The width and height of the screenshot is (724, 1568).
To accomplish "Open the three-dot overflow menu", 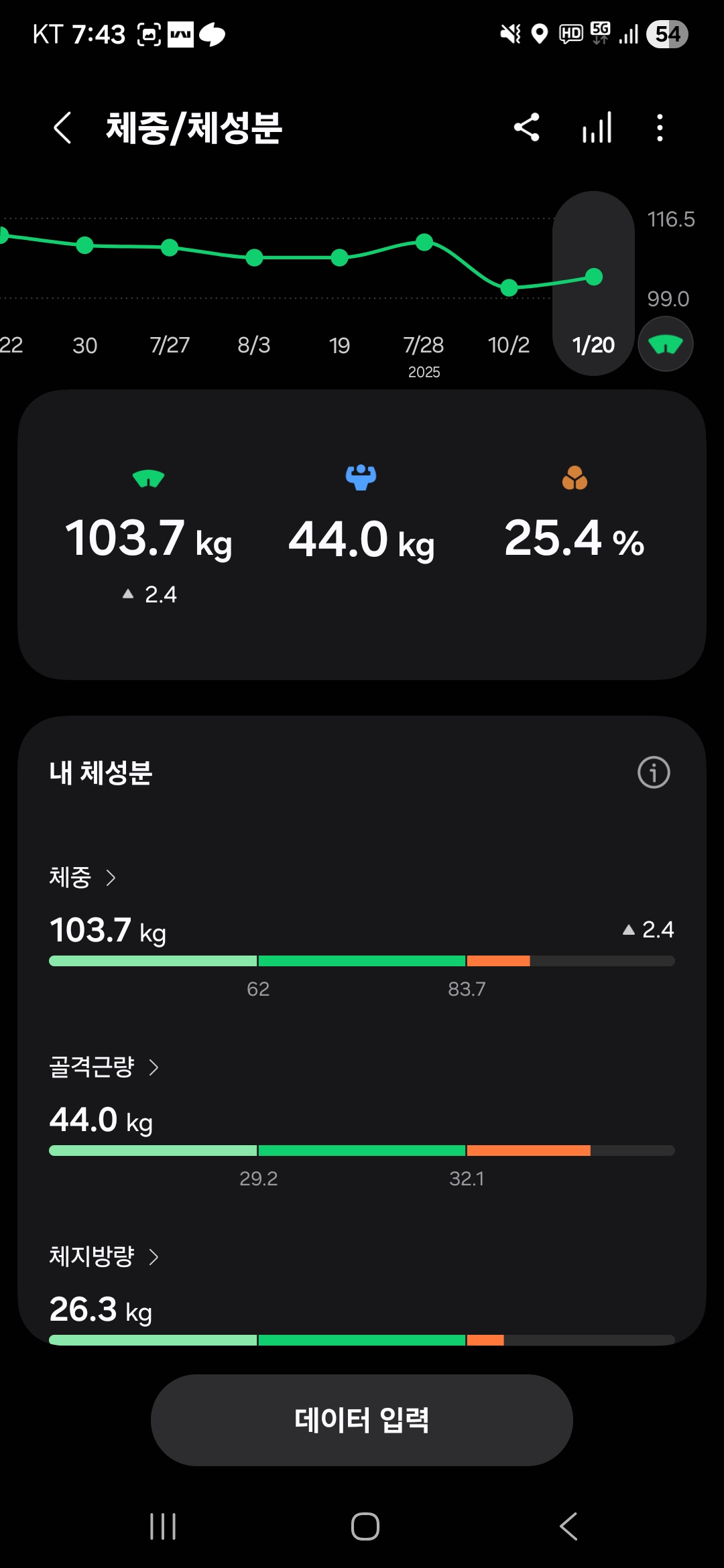I will [660, 127].
